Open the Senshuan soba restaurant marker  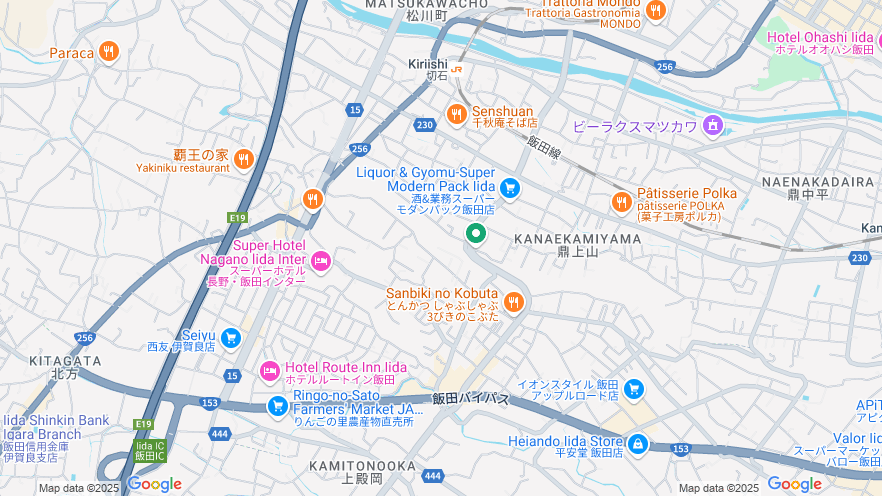[x=457, y=114]
